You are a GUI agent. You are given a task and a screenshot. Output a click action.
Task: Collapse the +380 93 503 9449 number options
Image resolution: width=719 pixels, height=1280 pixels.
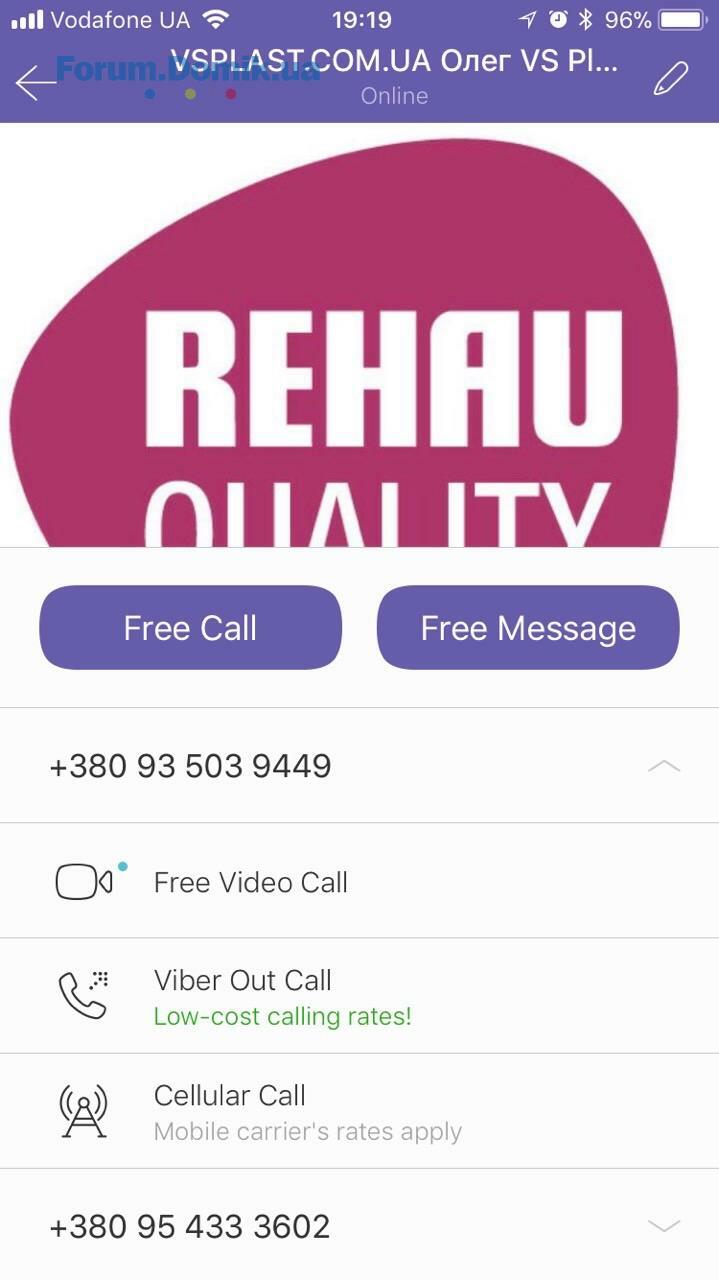pyautogui.click(x=664, y=766)
